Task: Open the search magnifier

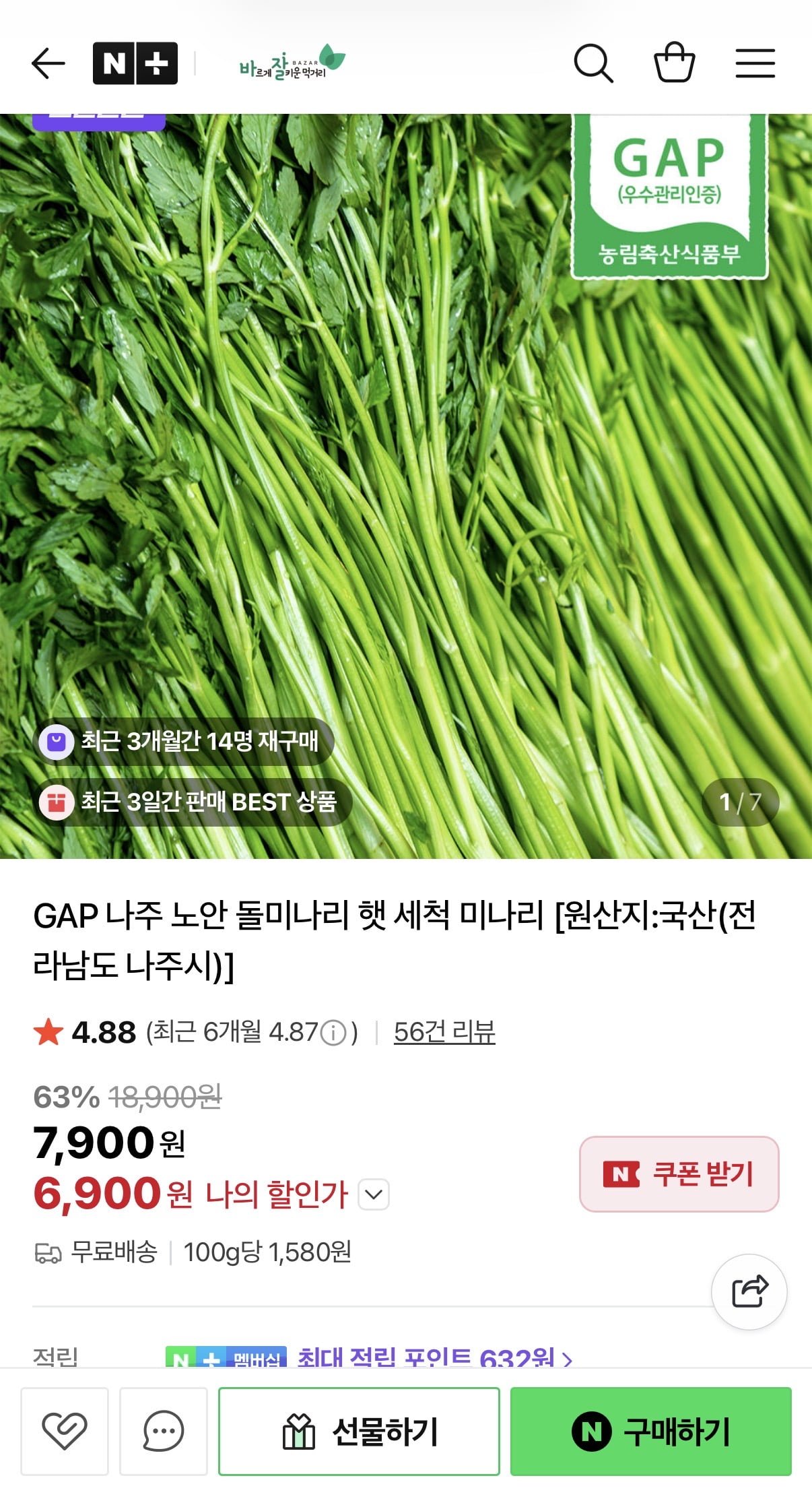Action: [593, 63]
